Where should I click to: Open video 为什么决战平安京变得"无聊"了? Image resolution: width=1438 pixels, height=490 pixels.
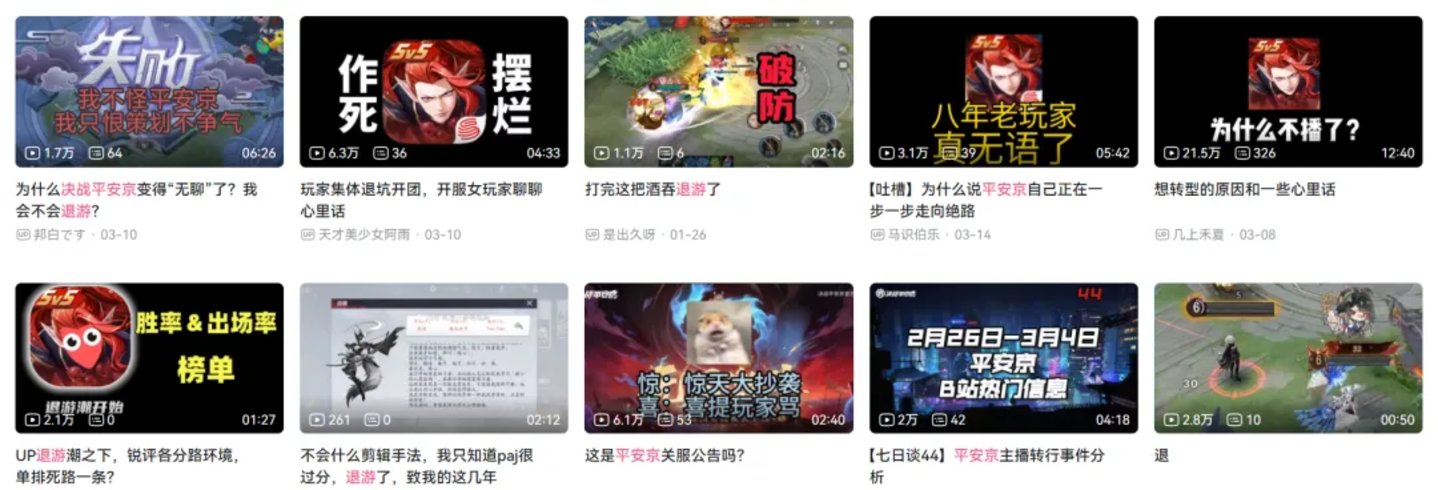coord(149,91)
